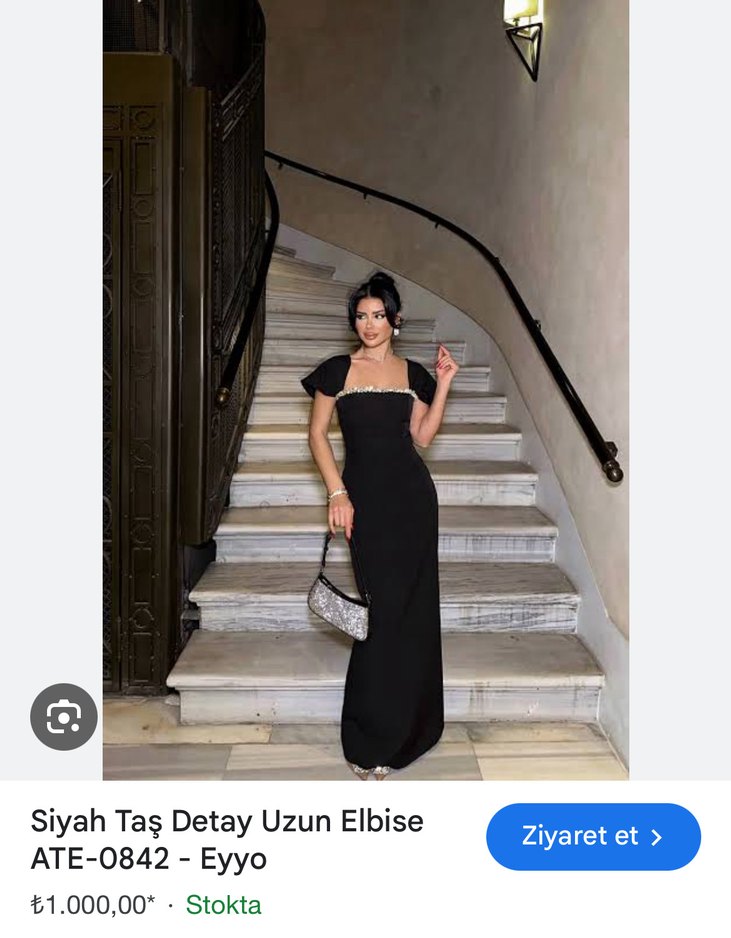Tap the Ziyaret et button

[593, 837]
